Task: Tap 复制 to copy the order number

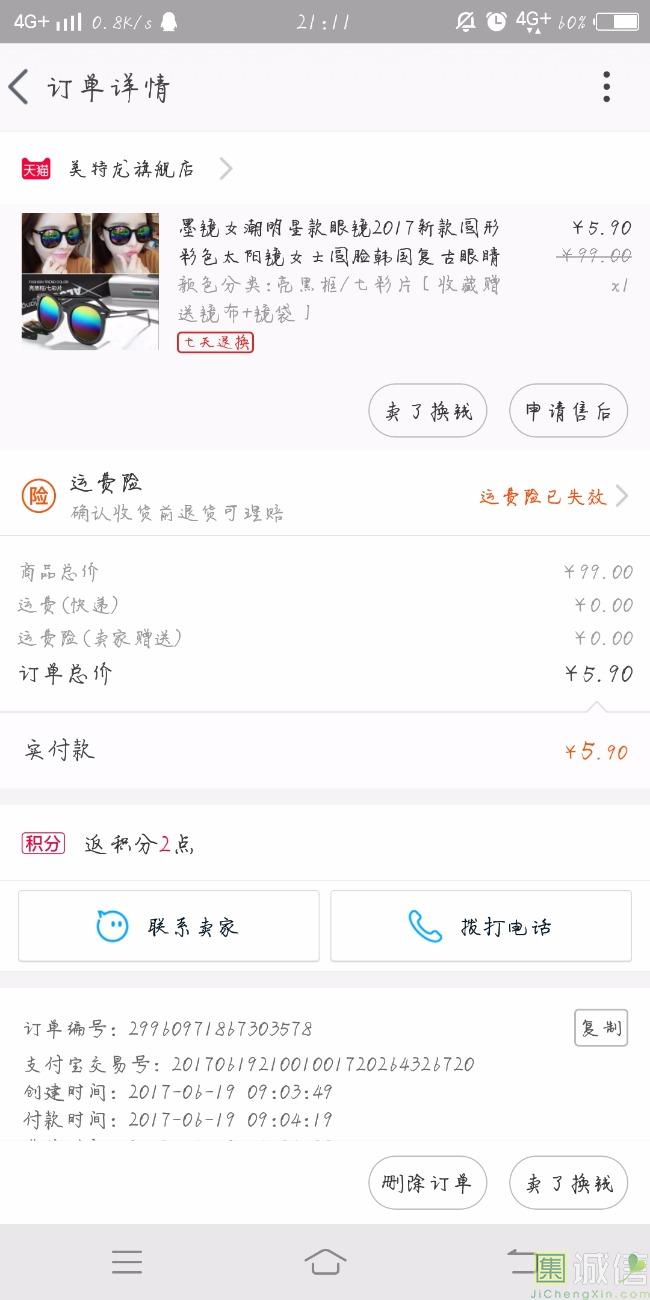Action: (x=601, y=1028)
